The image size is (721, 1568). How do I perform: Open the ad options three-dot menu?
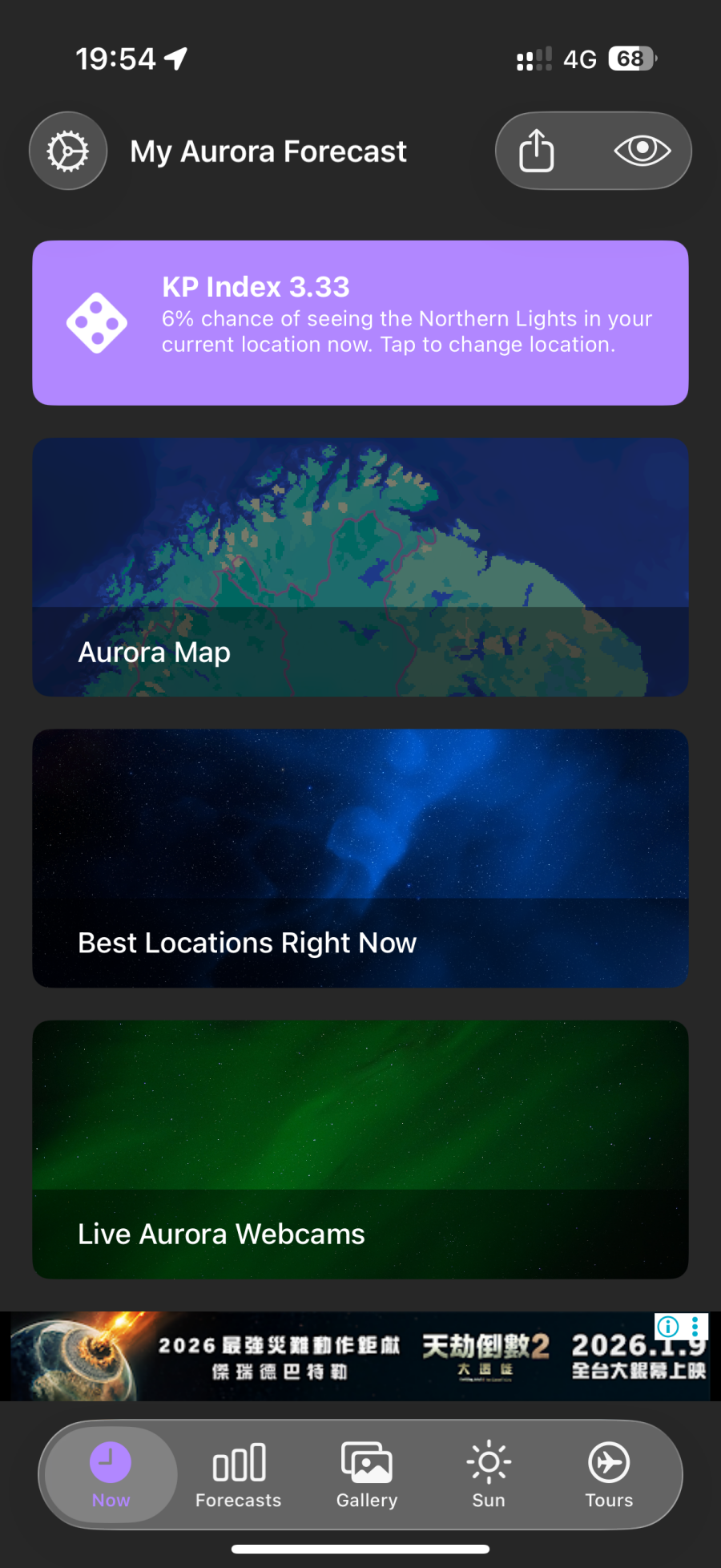click(x=695, y=1327)
